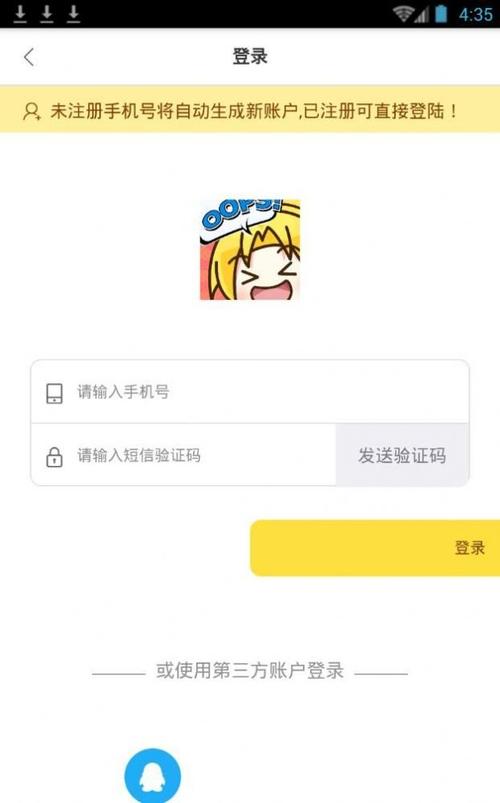Tap 发送验证码 to send the code
500x803 pixels.
[402, 455]
